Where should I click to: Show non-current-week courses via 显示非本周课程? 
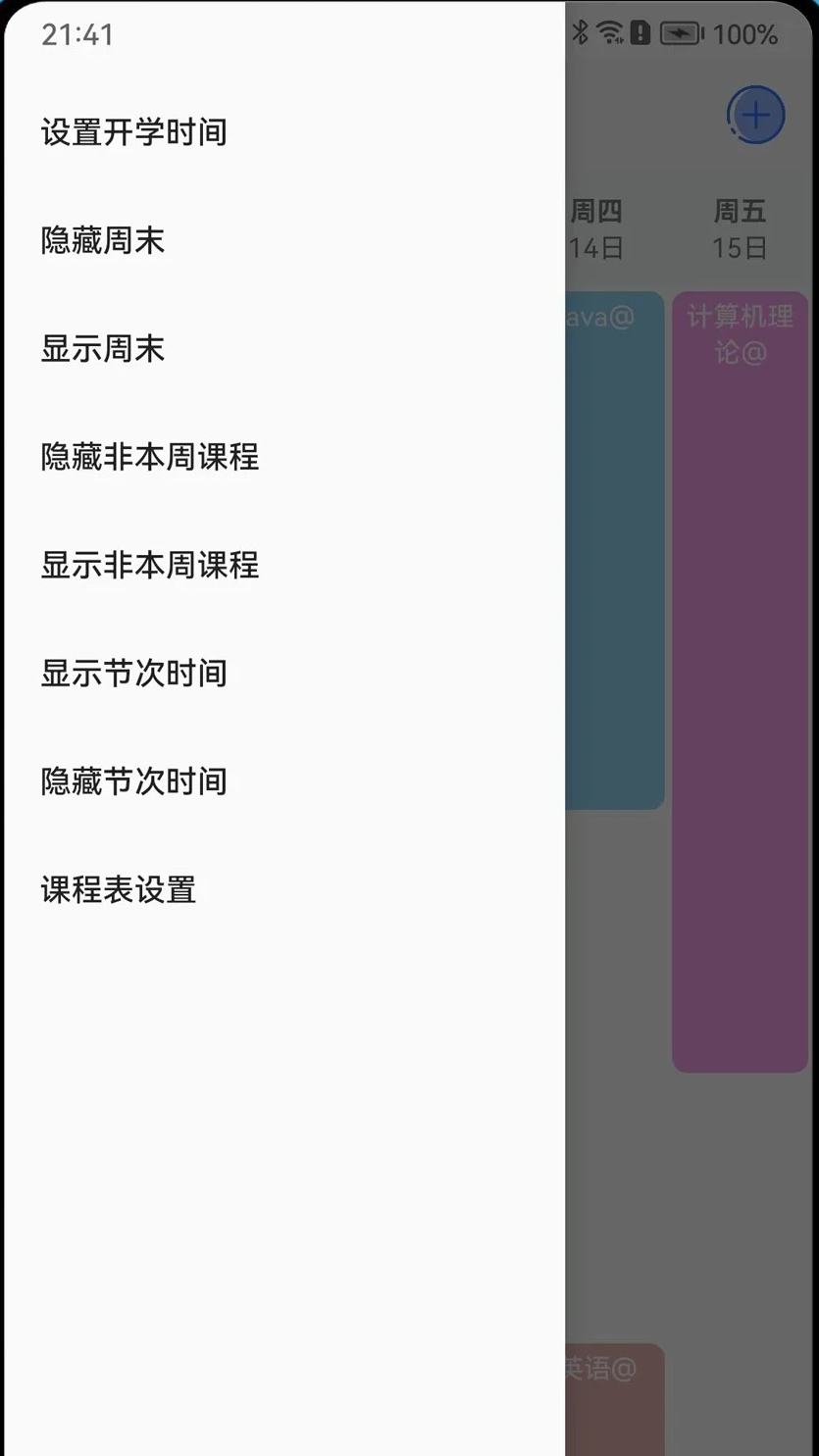coord(148,566)
